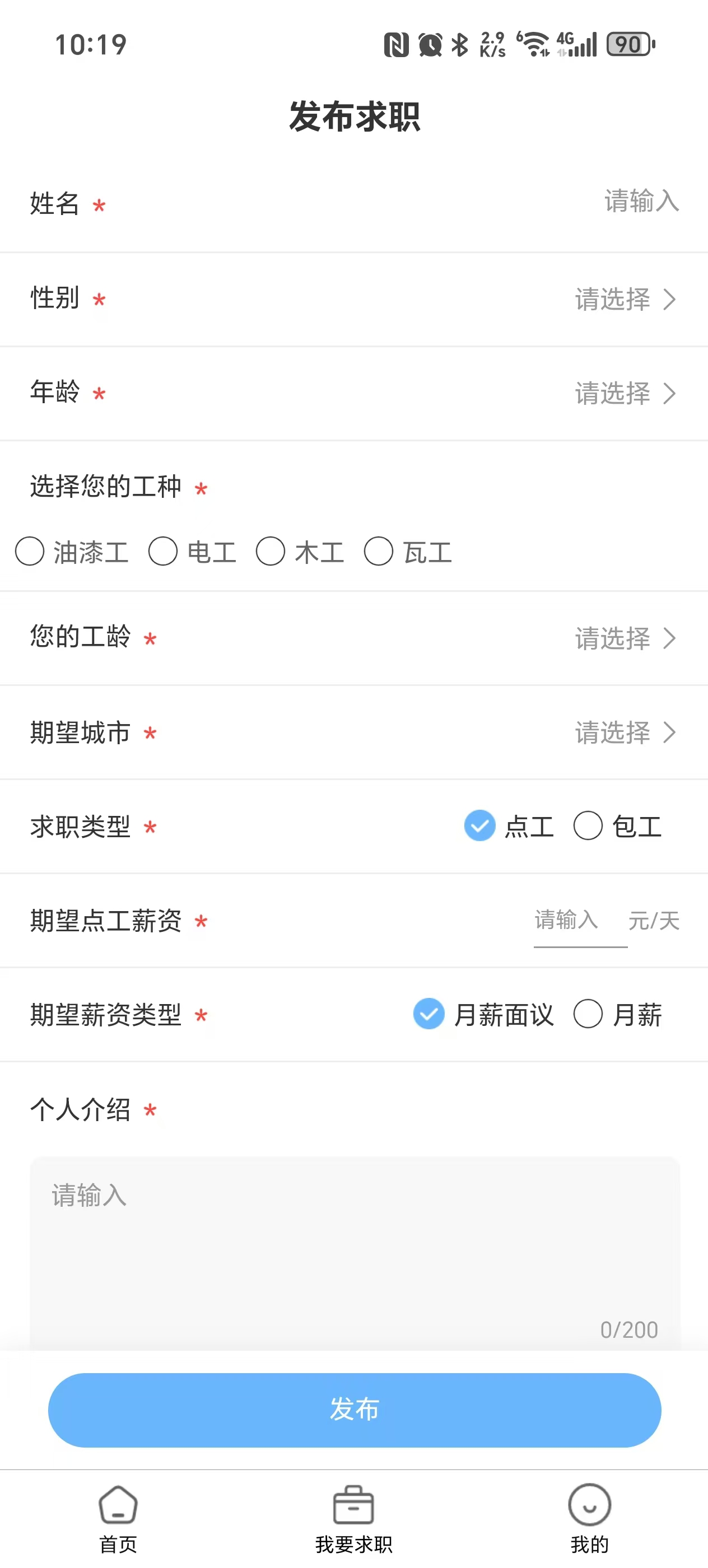Tap the blue 发布 publish button
This screenshot has height=1568, width=708.
coord(355,1410)
